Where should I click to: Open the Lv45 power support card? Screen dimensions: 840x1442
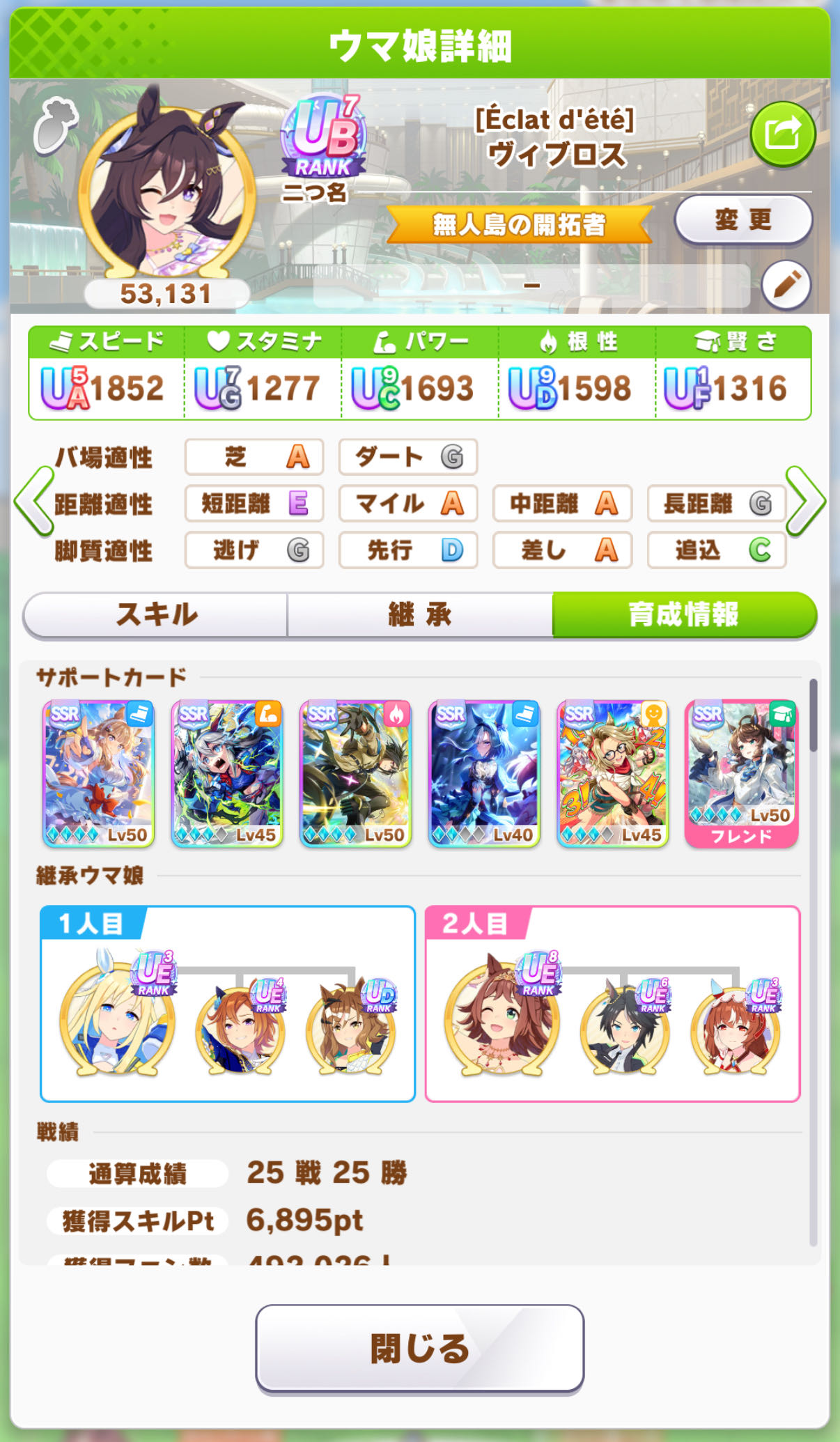click(227, 773)
